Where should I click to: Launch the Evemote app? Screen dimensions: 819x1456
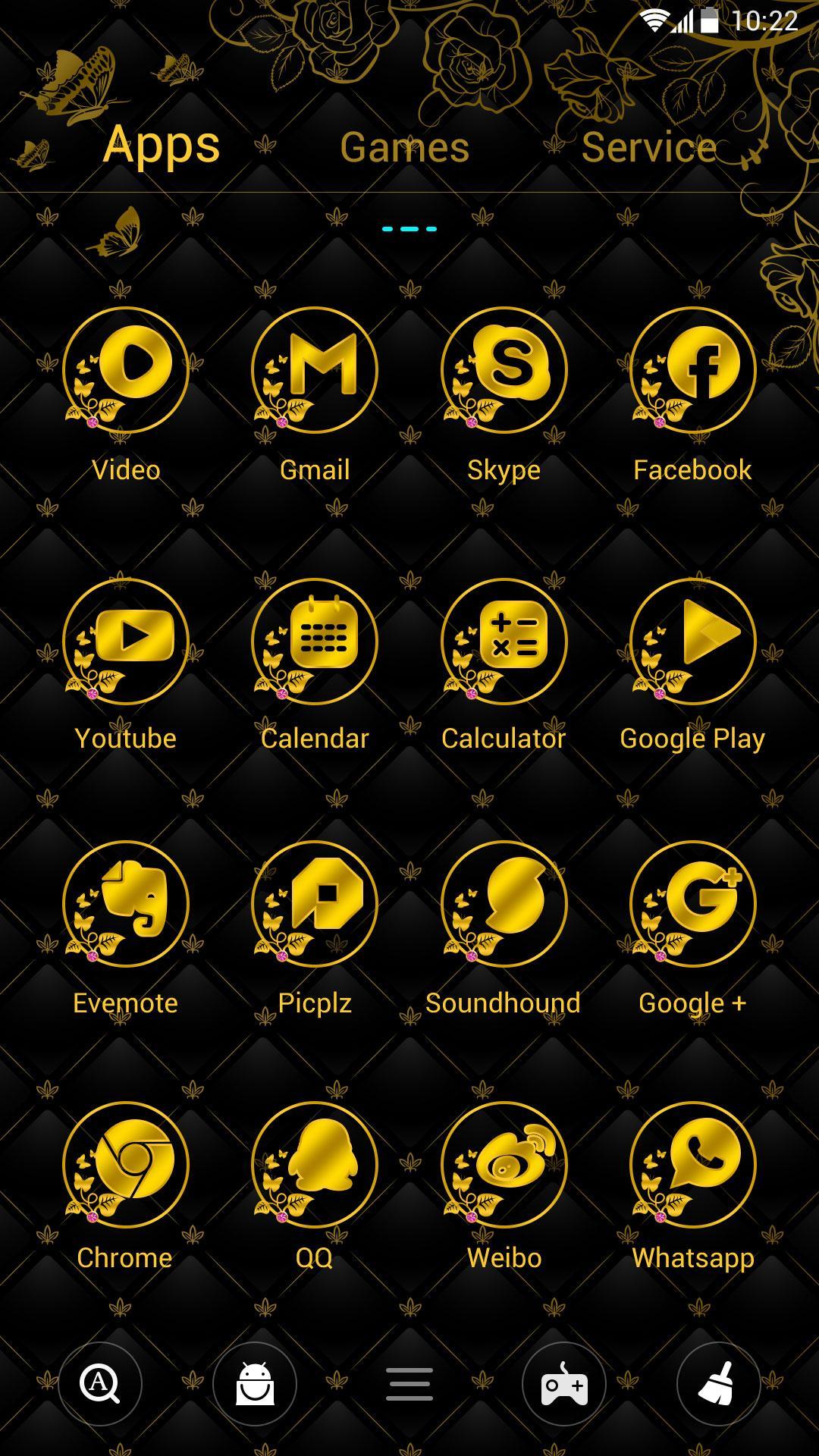(126, 904)
